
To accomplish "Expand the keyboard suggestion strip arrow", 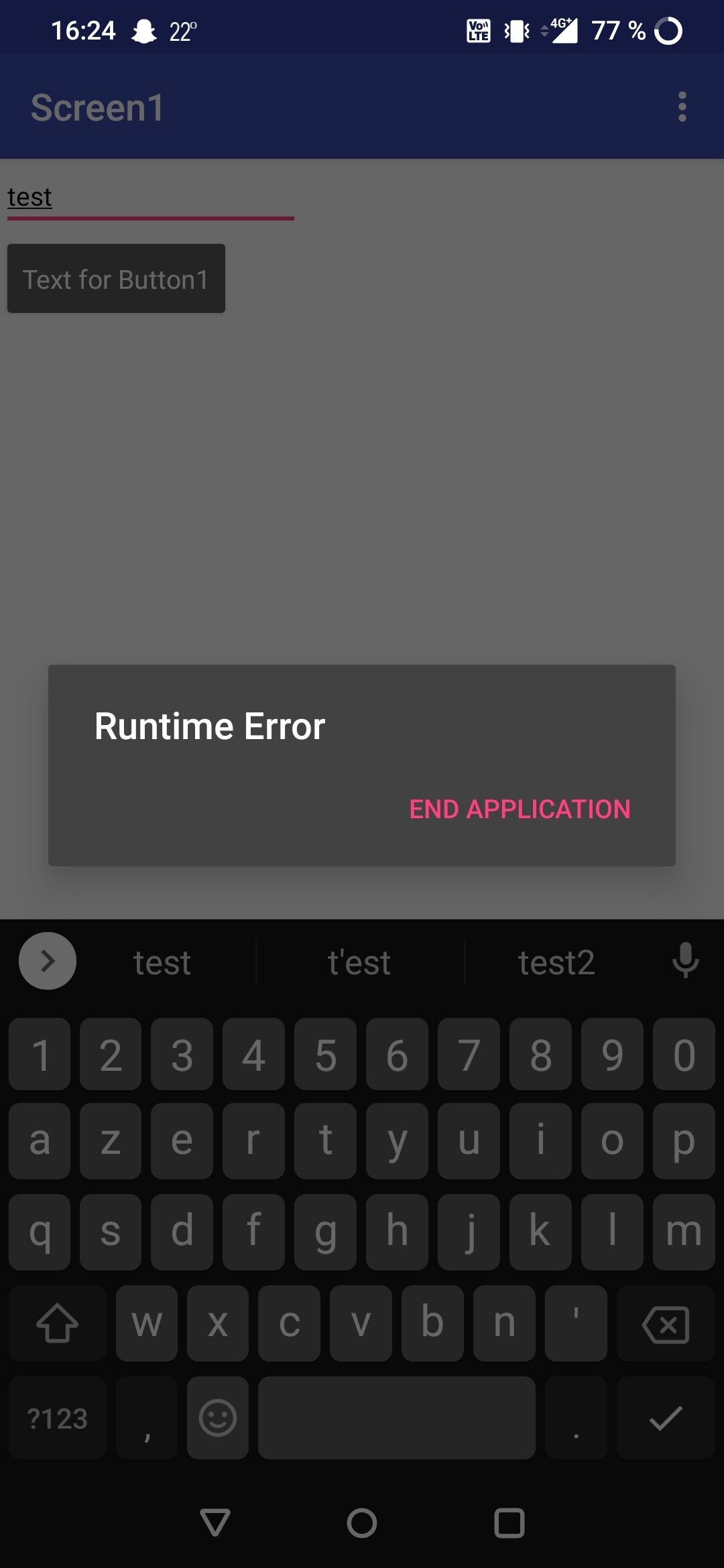I will [x=48, y=961].
